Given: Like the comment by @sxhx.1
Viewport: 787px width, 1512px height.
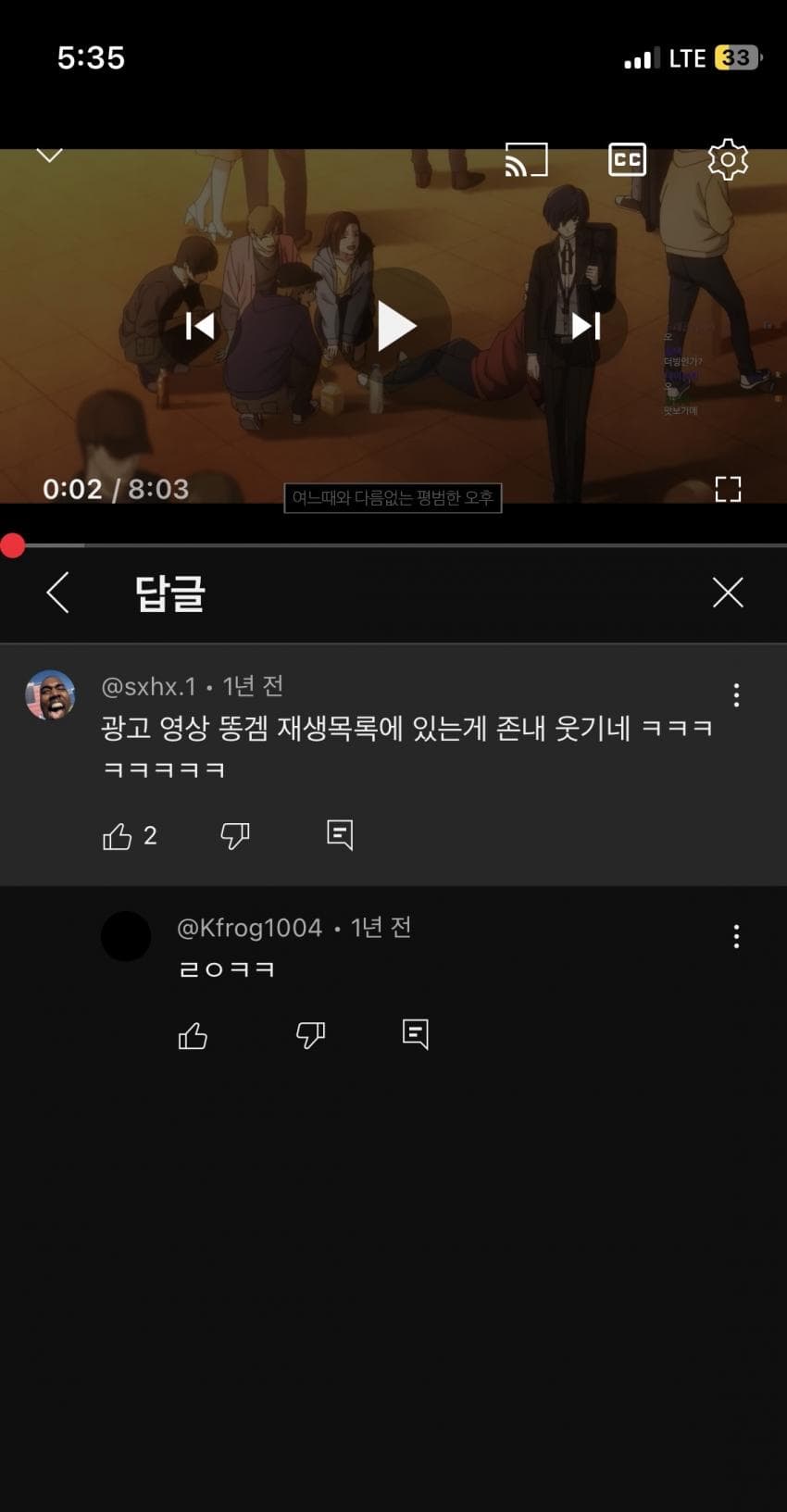Looking at the screenshot, I should tap(118, 836).
